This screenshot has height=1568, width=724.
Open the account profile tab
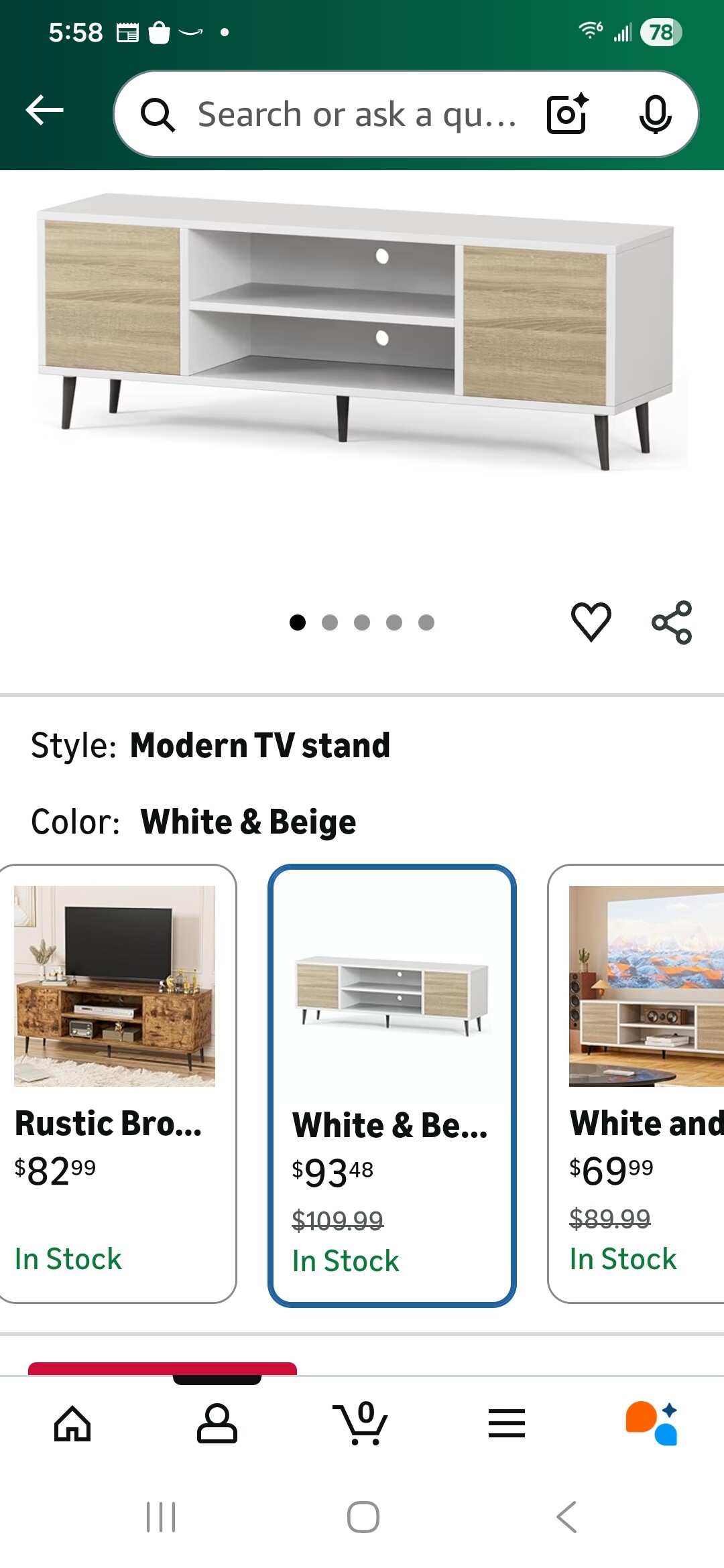217,1423
